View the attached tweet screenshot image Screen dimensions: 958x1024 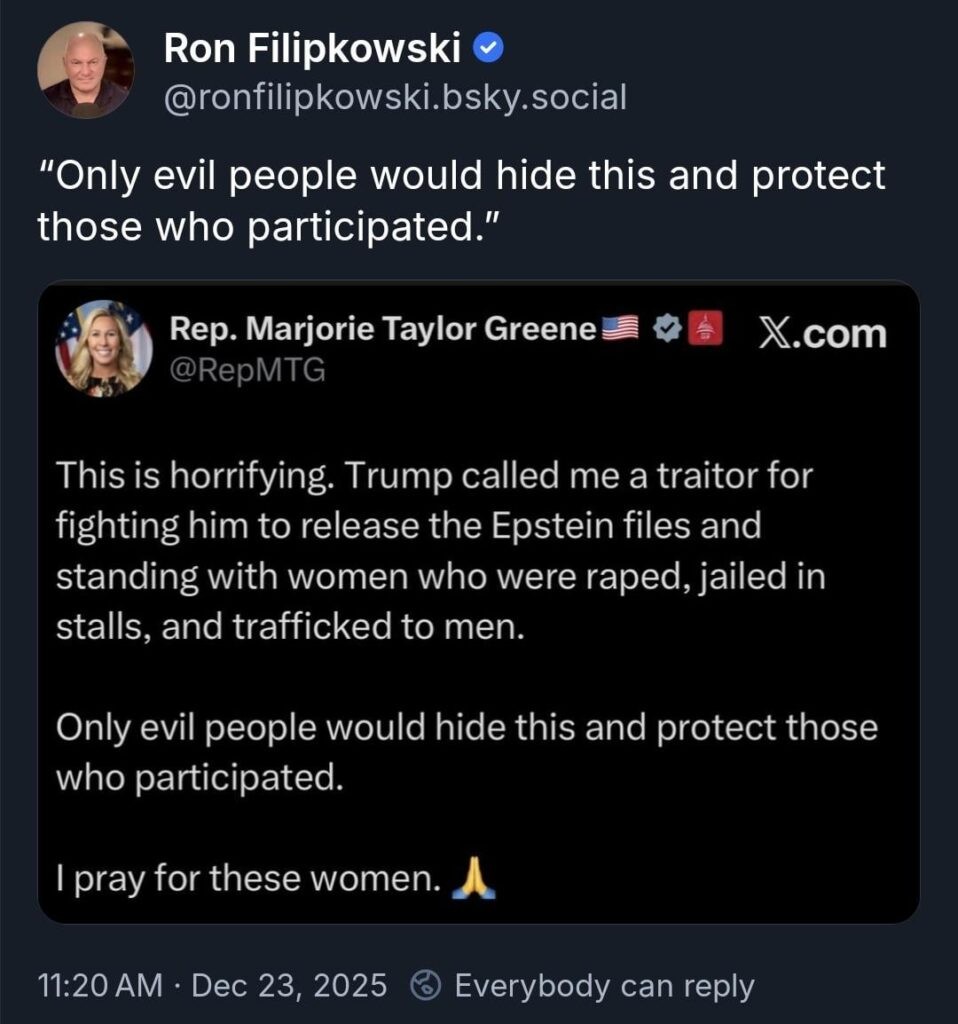click(478, 602)
